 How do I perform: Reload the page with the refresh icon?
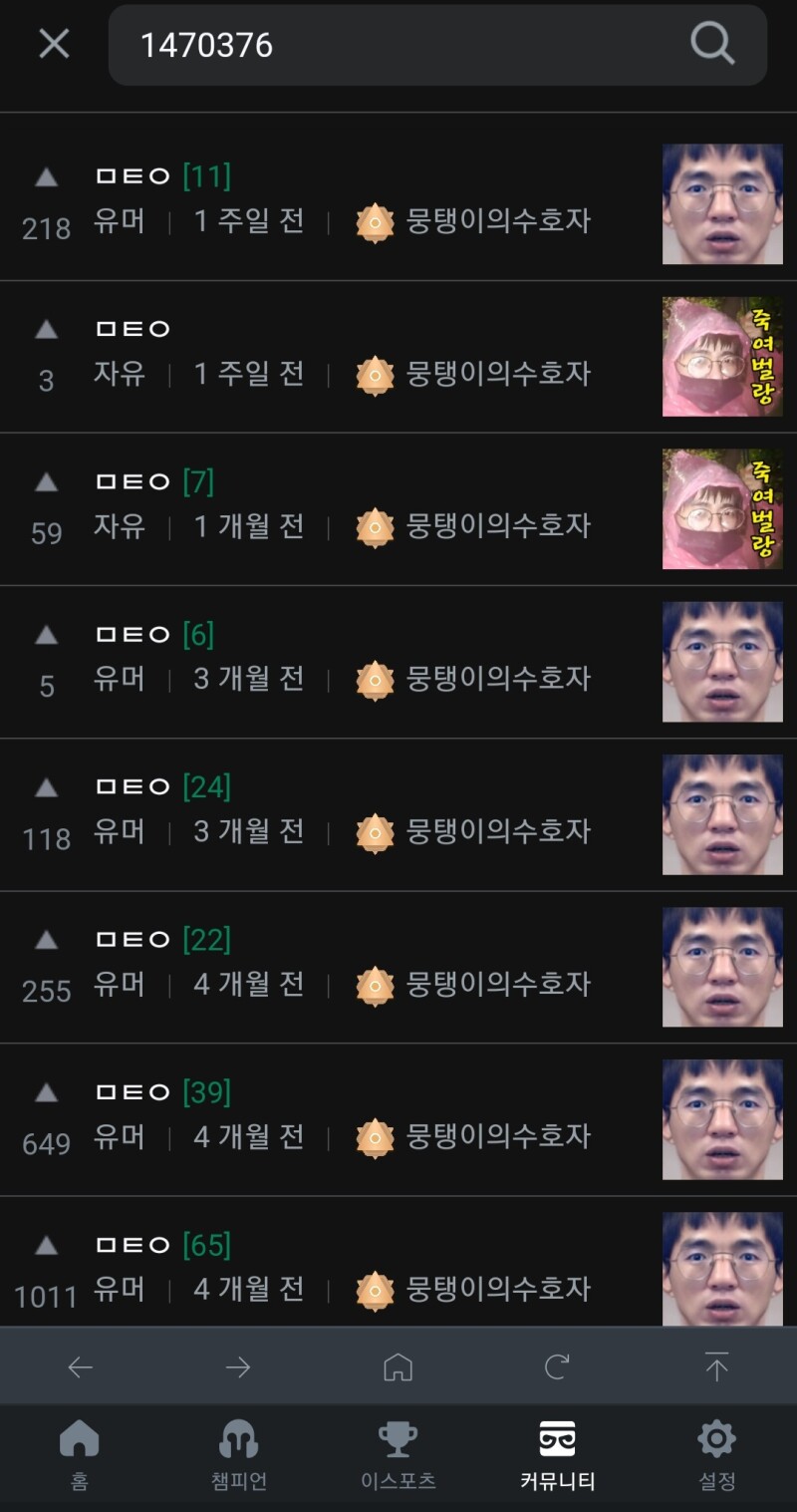tap(557, 1367)
